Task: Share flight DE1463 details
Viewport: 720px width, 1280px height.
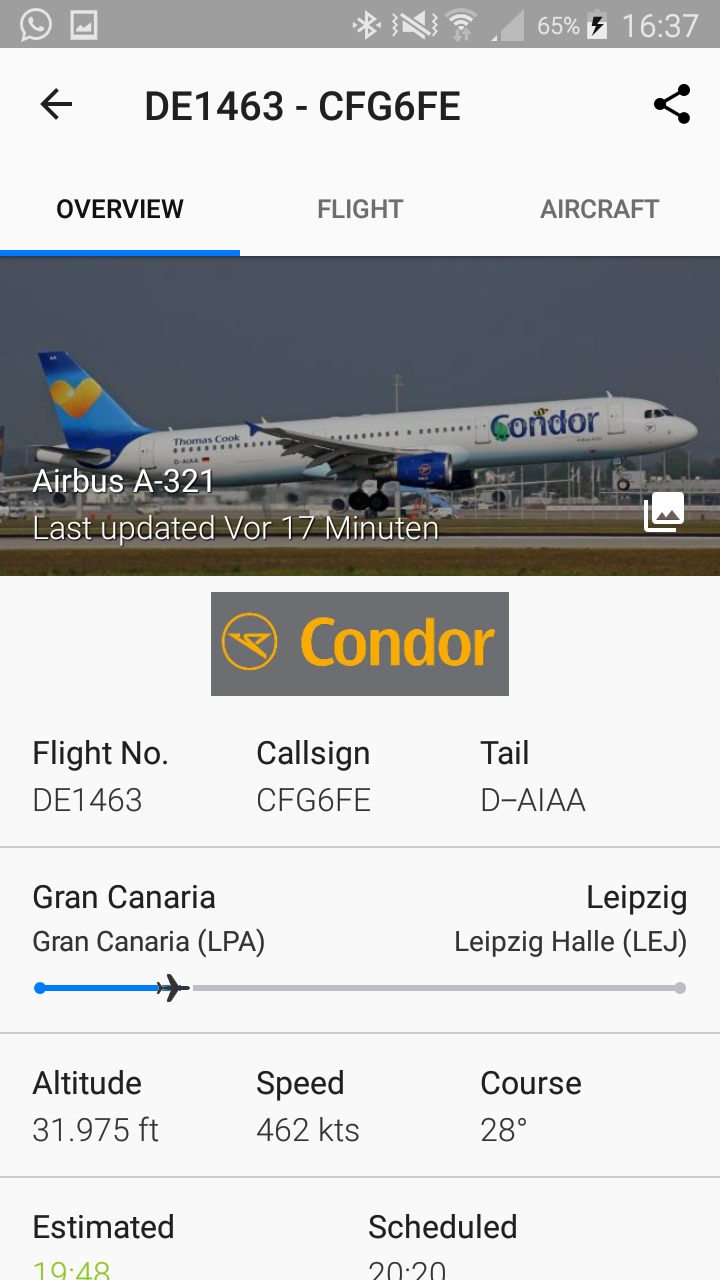Action: tap(672, 105)
